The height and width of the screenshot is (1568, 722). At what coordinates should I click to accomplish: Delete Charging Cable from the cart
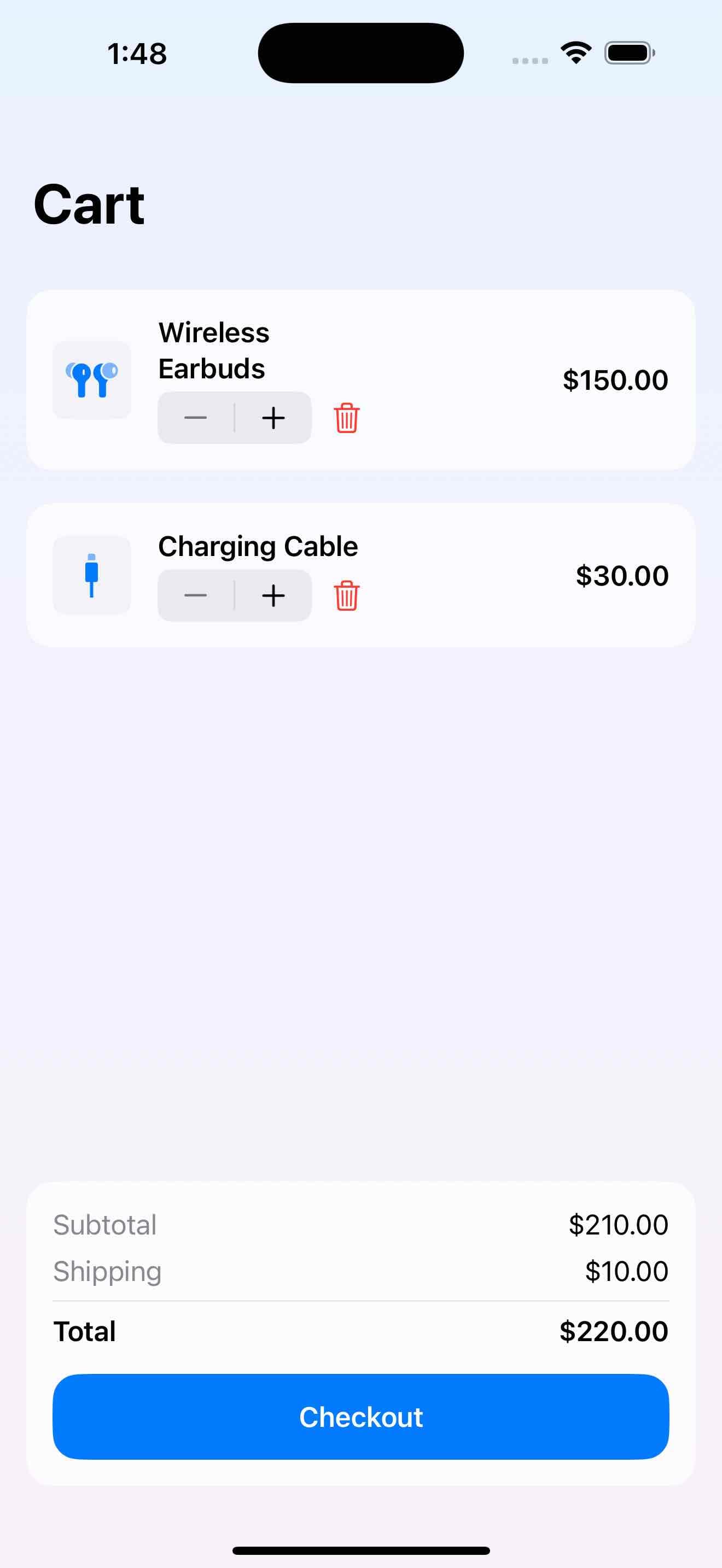(346, 595)
